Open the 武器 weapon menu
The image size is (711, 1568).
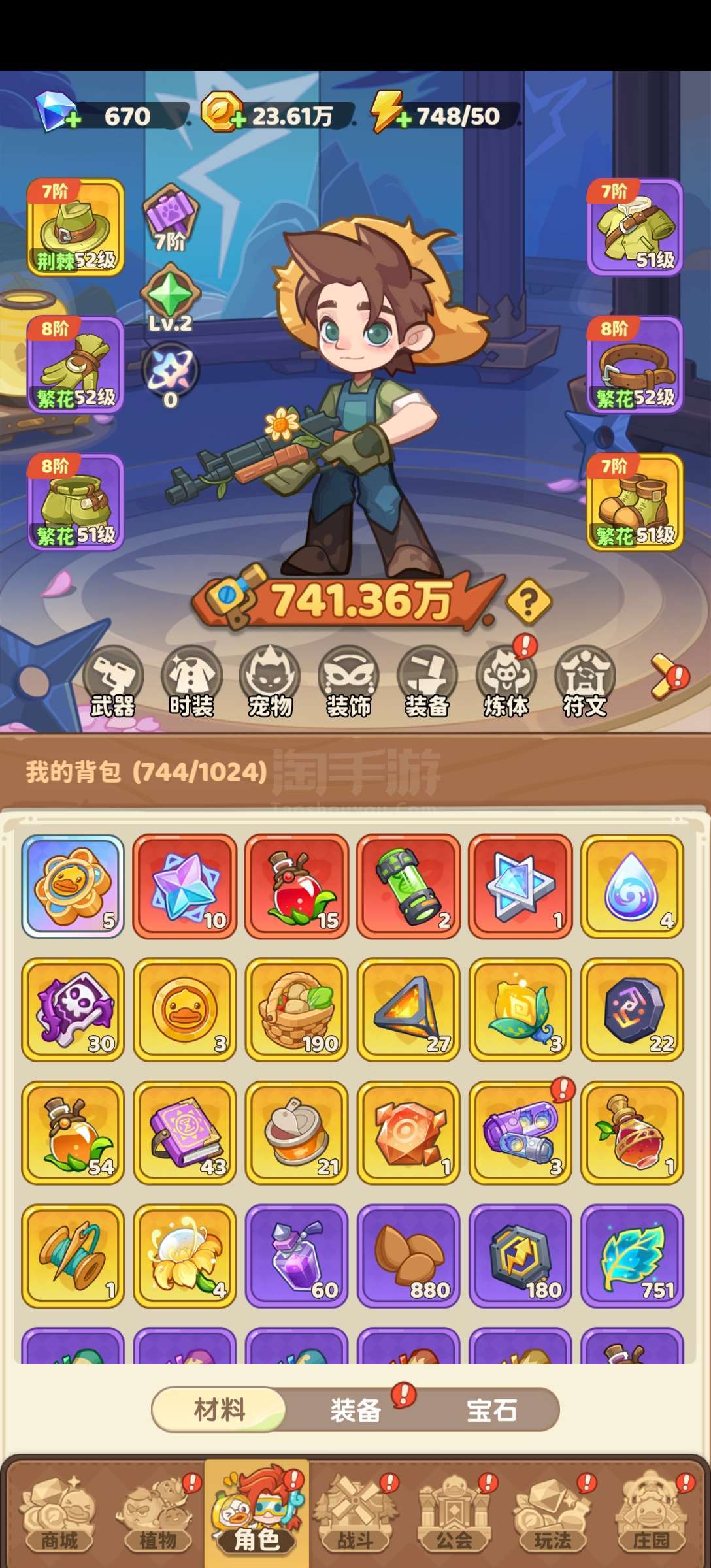pyautogui.click(x=112, y=681)
